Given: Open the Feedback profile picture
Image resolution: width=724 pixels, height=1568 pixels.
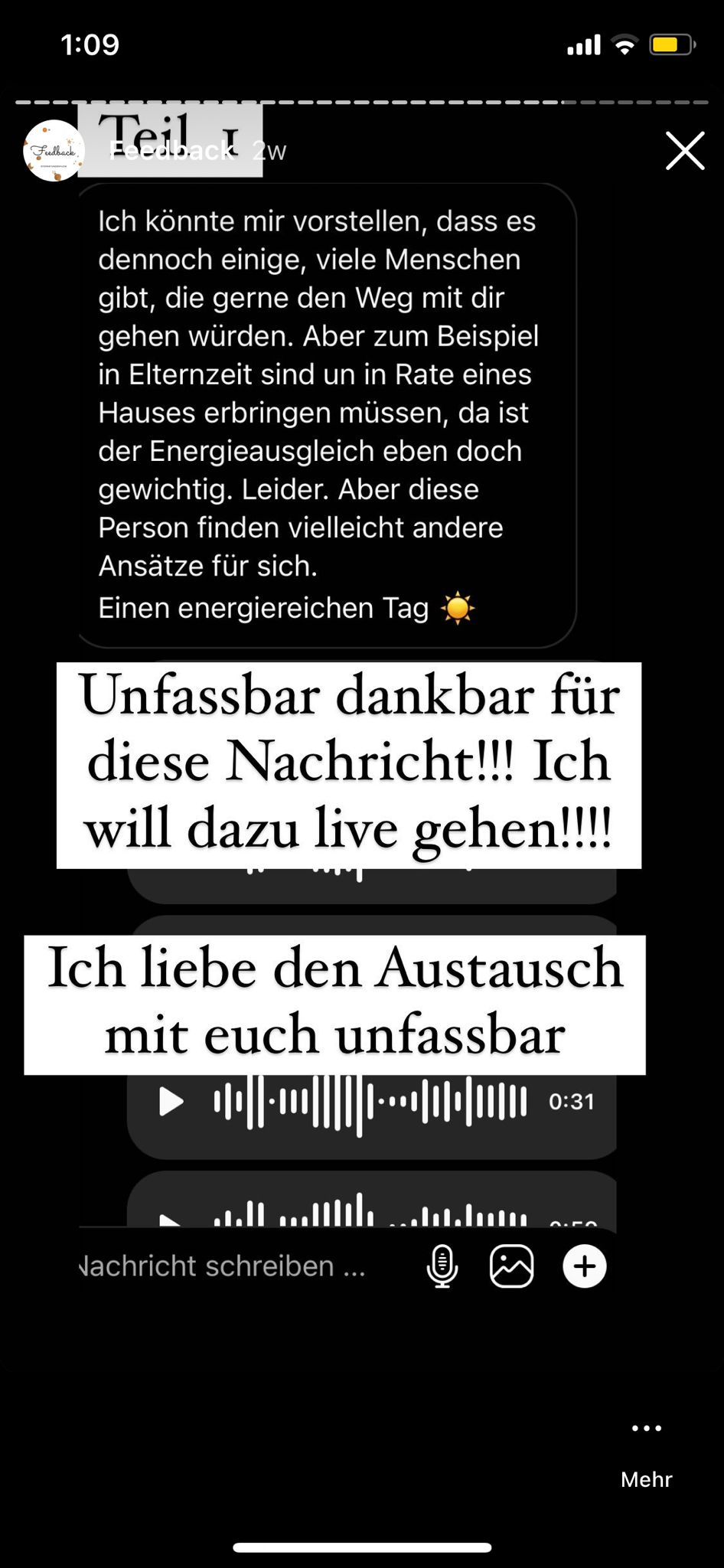Looking at the screenshot, I should click(54, 151).
